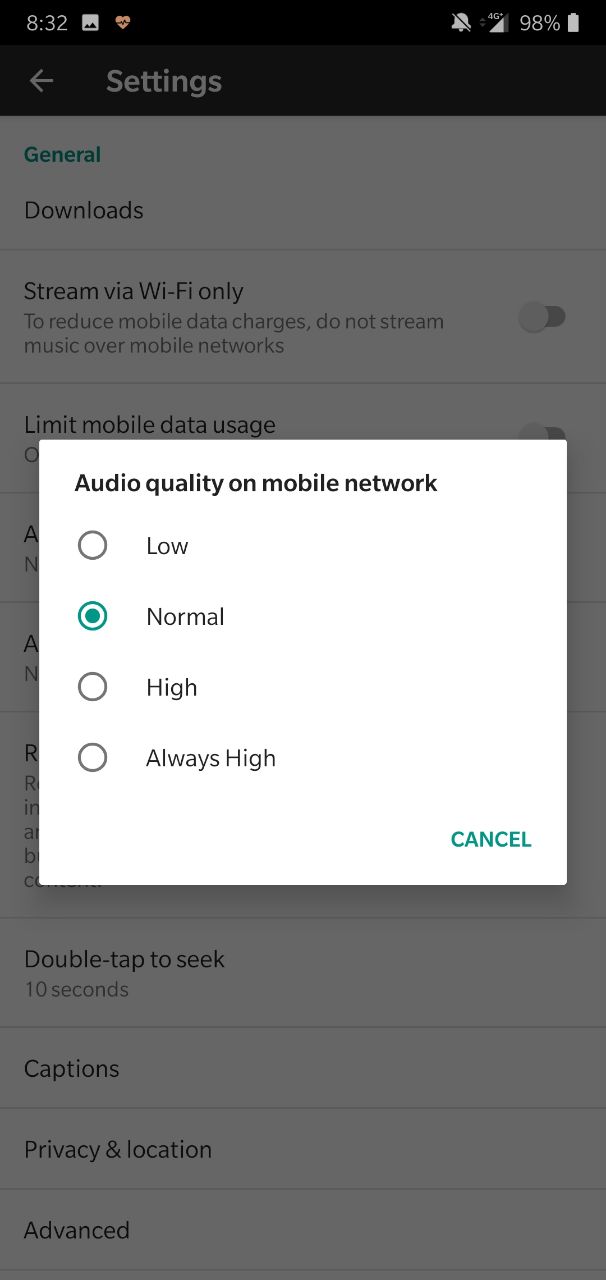This screenshot has width=606, height=1280.
Task: Pick Always High audio quality
Action: [x=302, y=758]
